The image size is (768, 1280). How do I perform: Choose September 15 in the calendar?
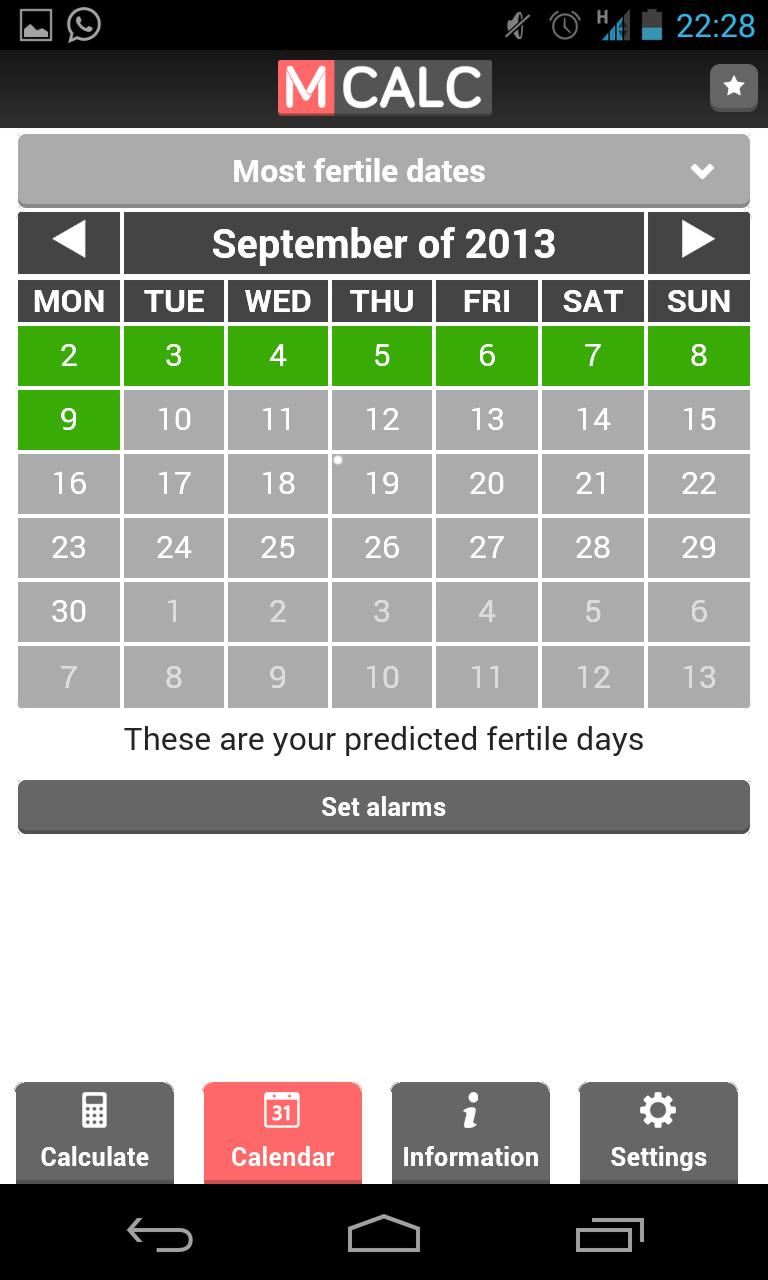698,419
